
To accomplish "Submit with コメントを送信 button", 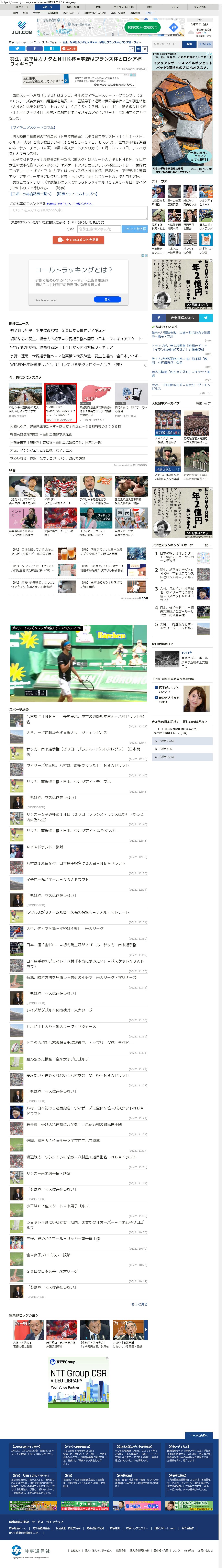I will (x=134, y=229).
